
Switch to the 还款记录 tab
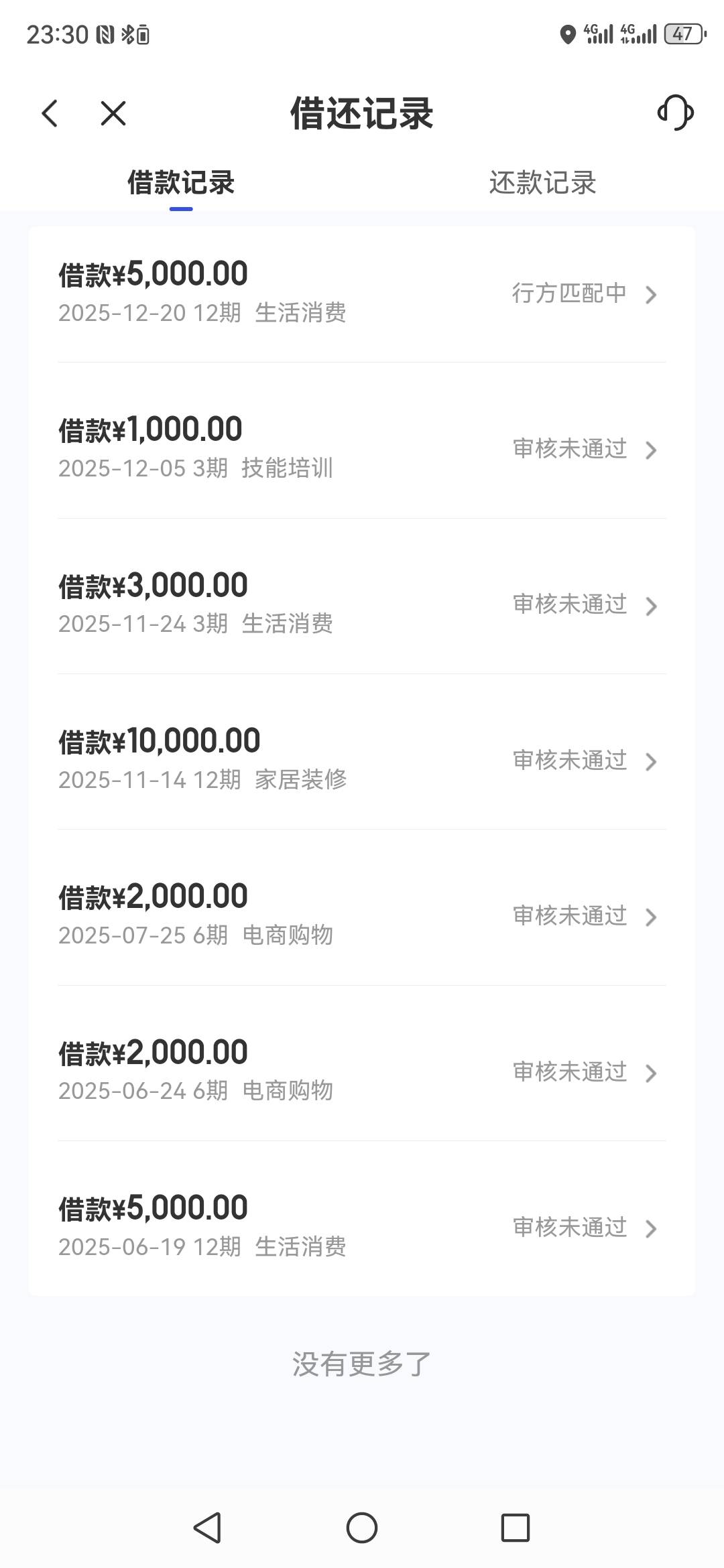pos(542,183)
